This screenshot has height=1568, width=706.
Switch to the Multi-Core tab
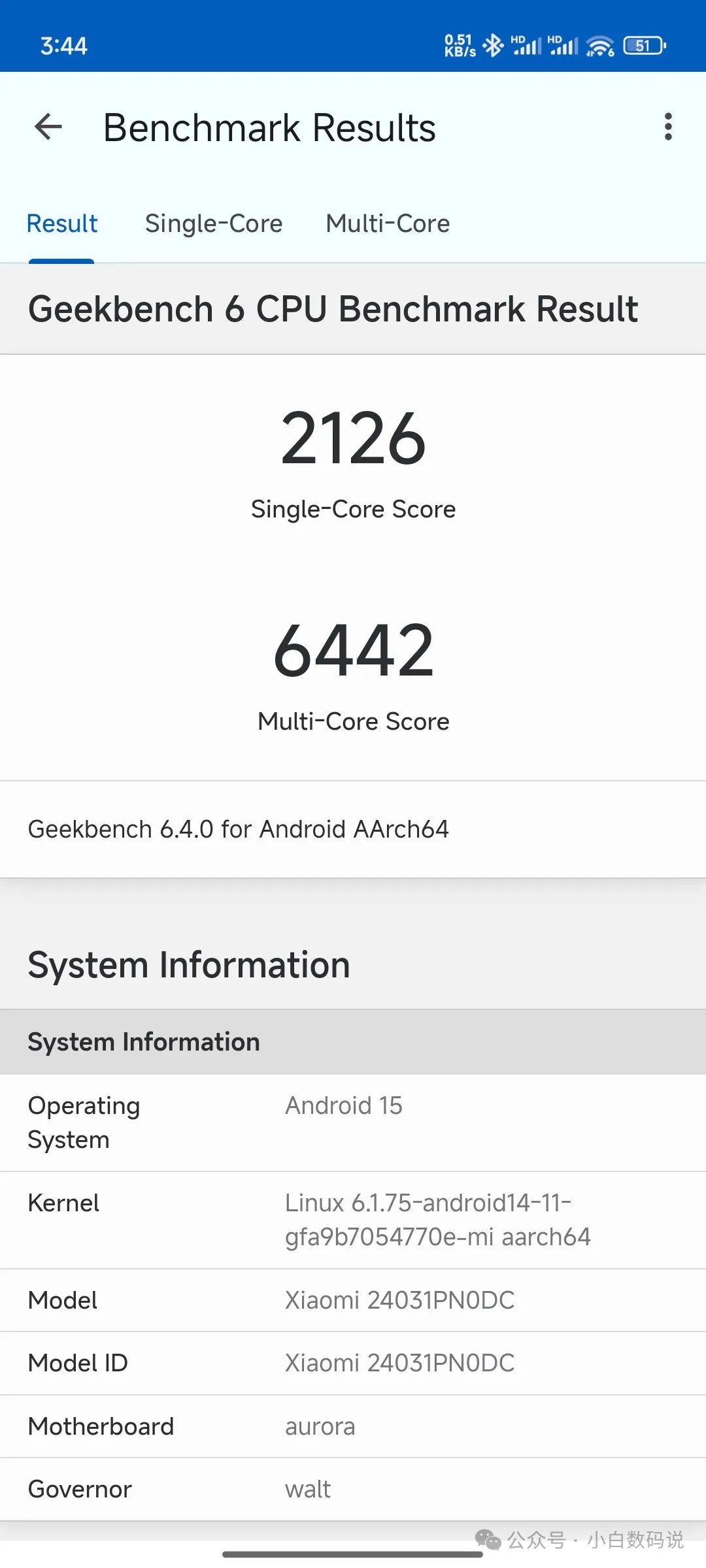[388, 223]
